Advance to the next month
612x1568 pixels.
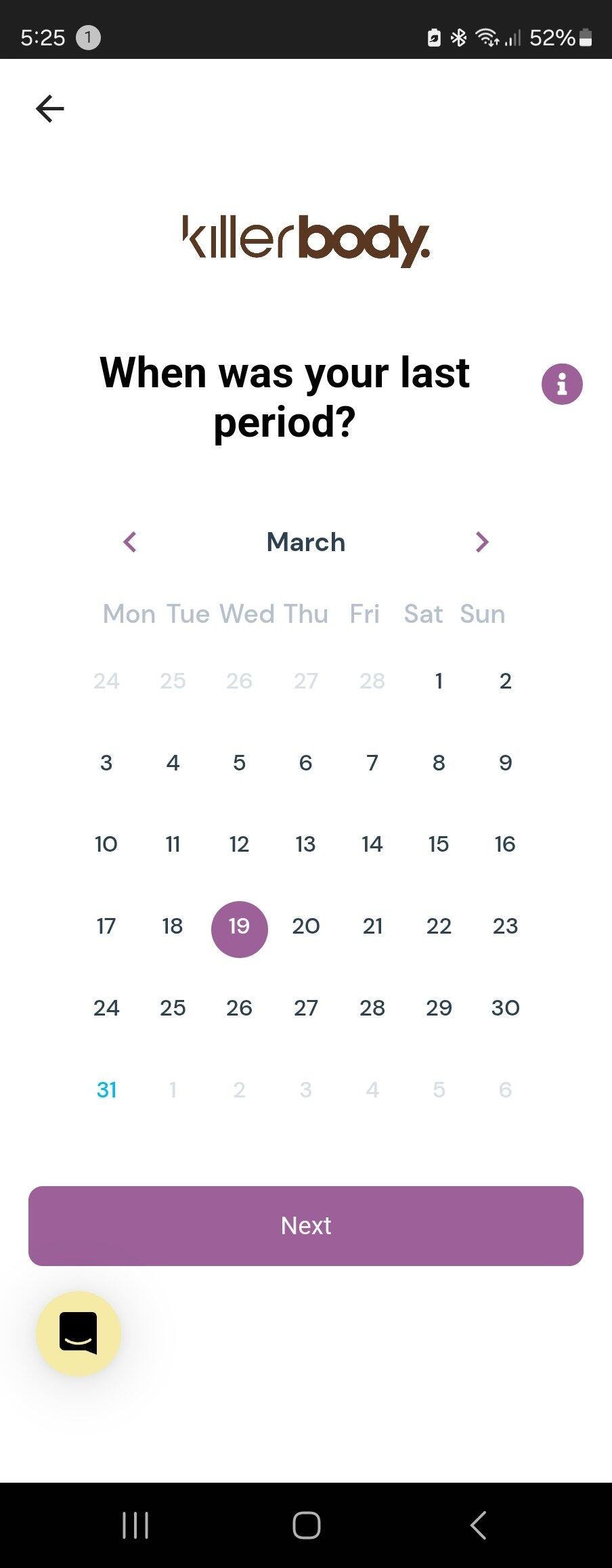click(481, 542)
